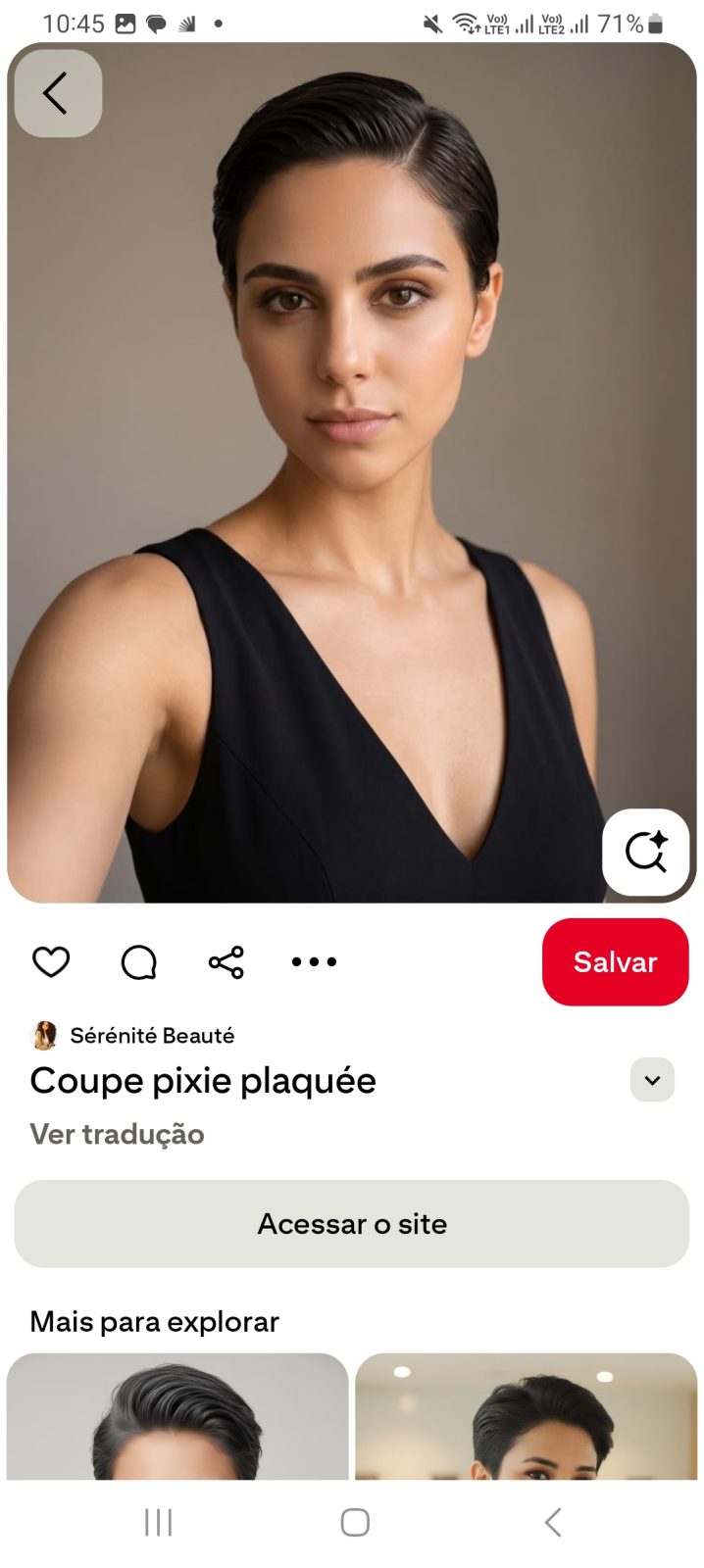Go back using the top-left arrow
The image size is (704, 1568).
click(58, 93)
